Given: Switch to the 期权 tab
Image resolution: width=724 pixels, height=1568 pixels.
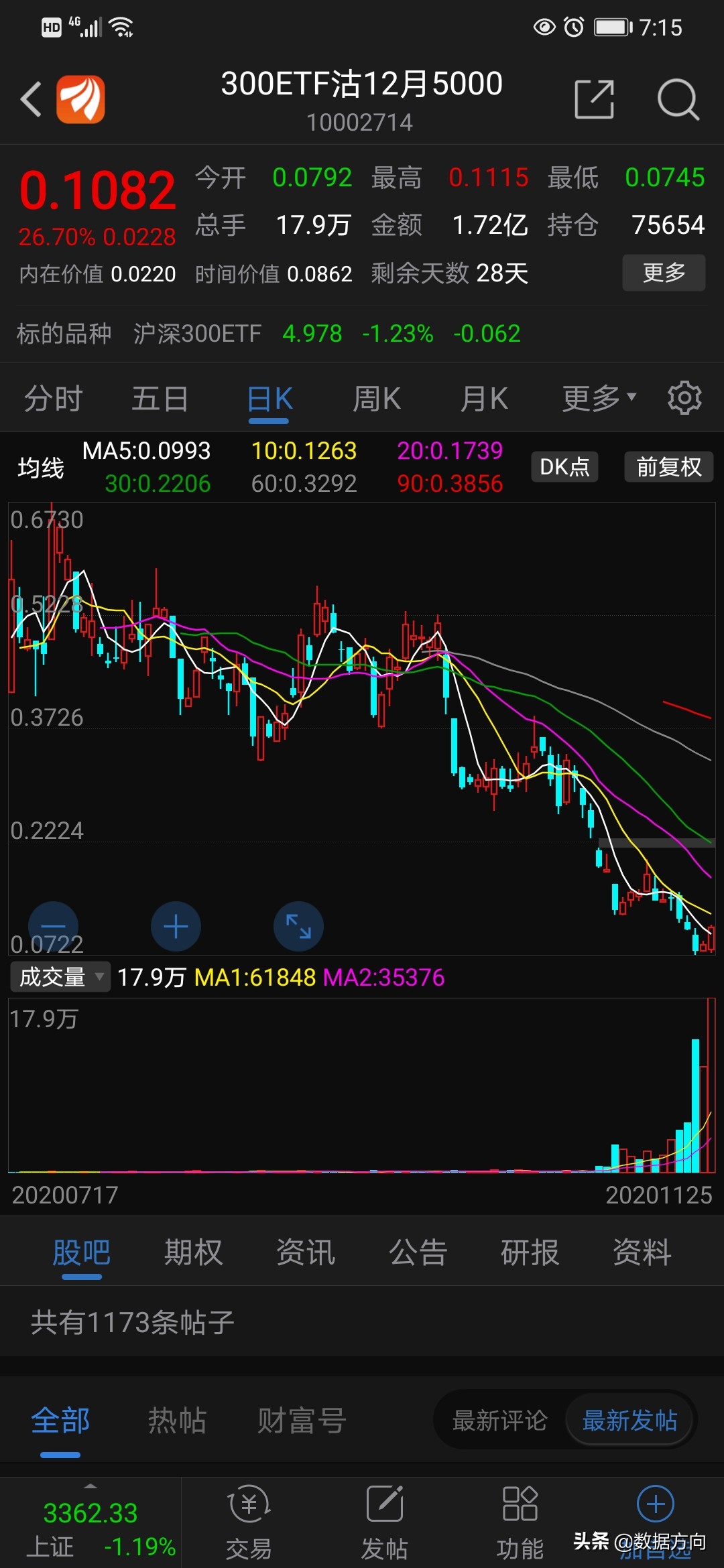Looking at the screenshot, I should coord(193,1252).
